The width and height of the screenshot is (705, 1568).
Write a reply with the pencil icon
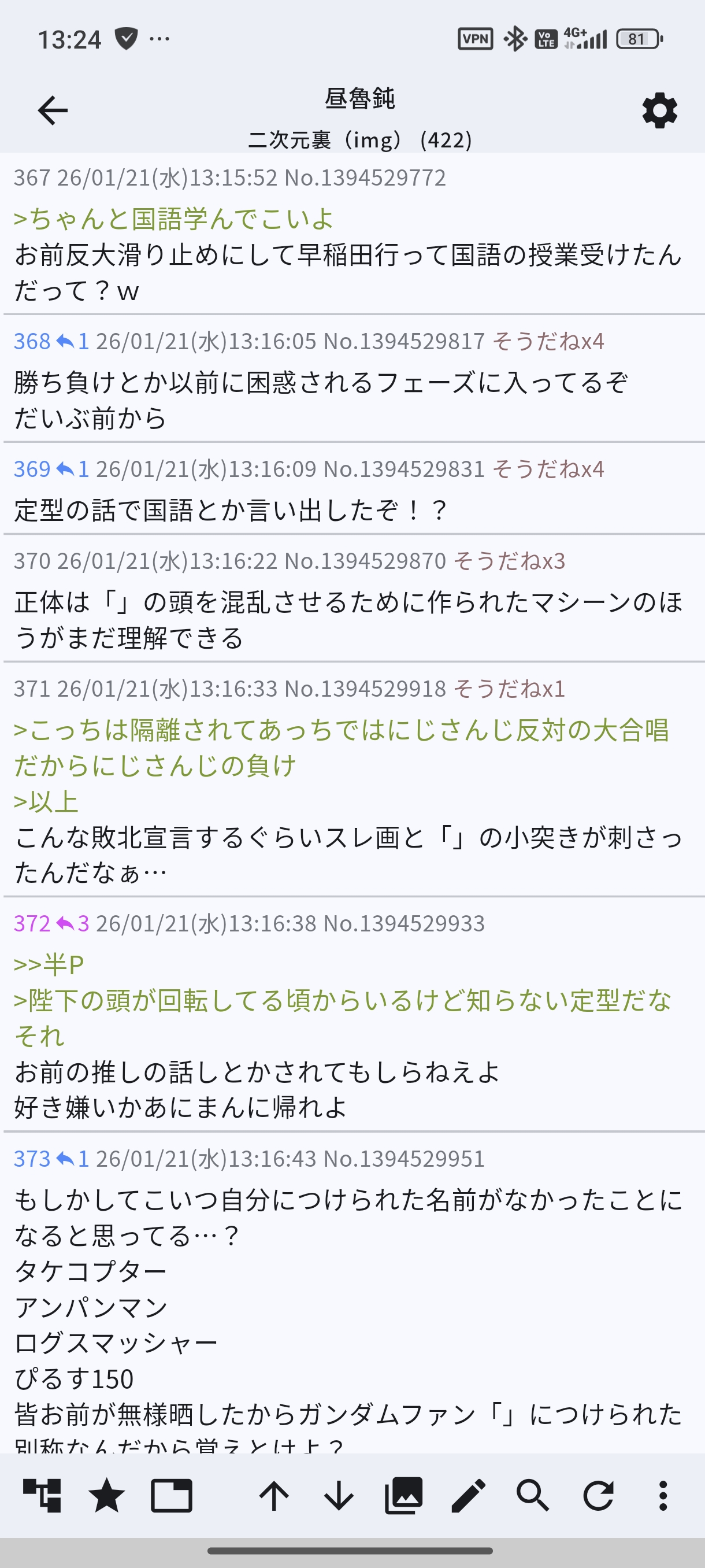[469, 1496]
